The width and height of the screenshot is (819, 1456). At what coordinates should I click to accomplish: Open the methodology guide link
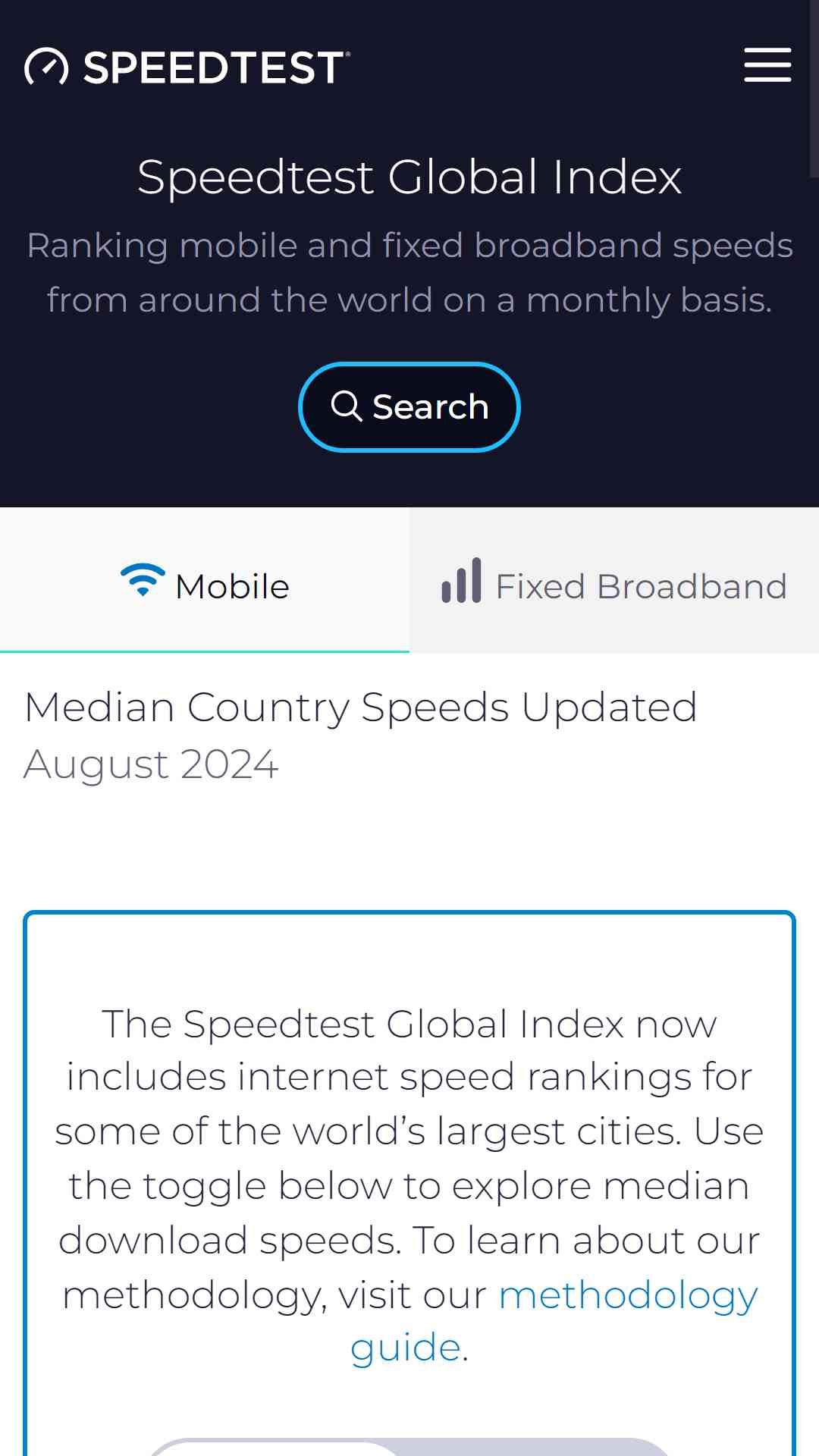[627, 1295]
